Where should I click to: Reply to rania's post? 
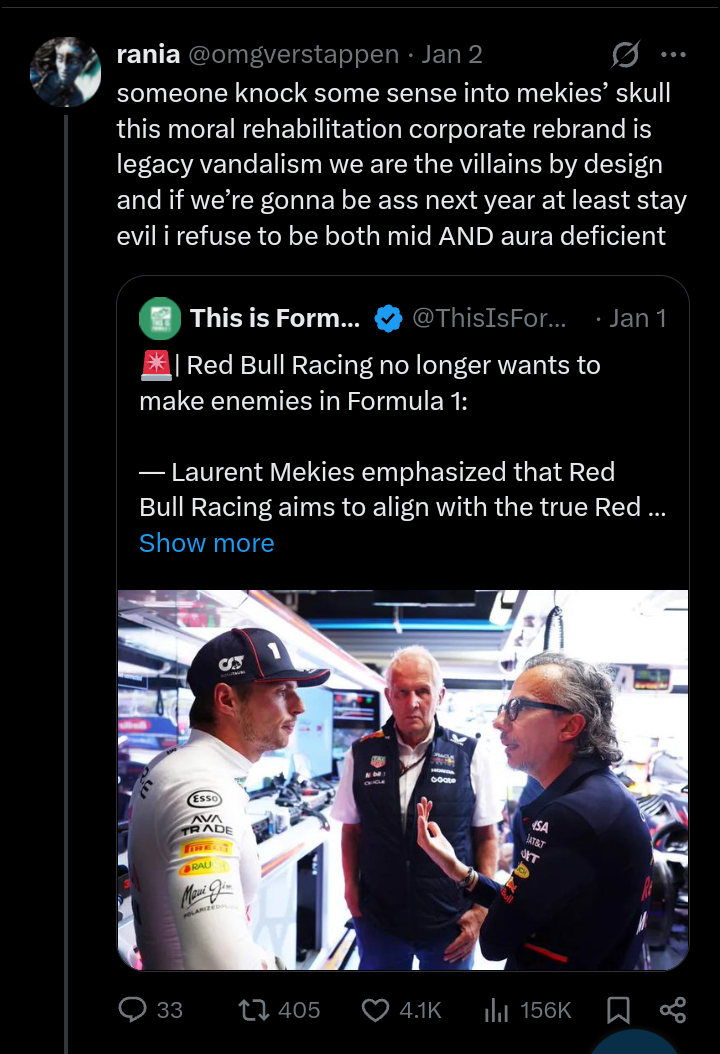pyautogui.click(x=150, y=1010)
